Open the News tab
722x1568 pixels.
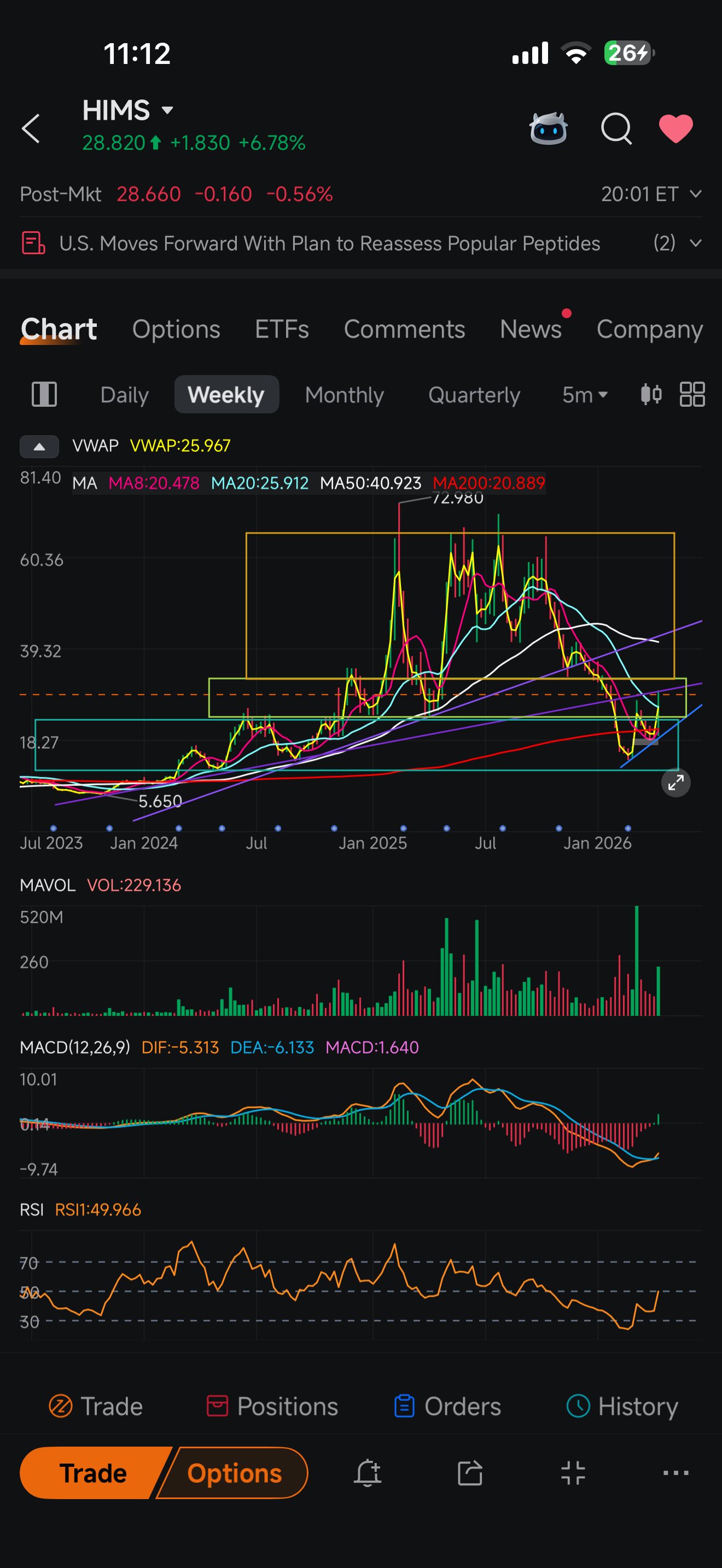click(x=531, y=329)
